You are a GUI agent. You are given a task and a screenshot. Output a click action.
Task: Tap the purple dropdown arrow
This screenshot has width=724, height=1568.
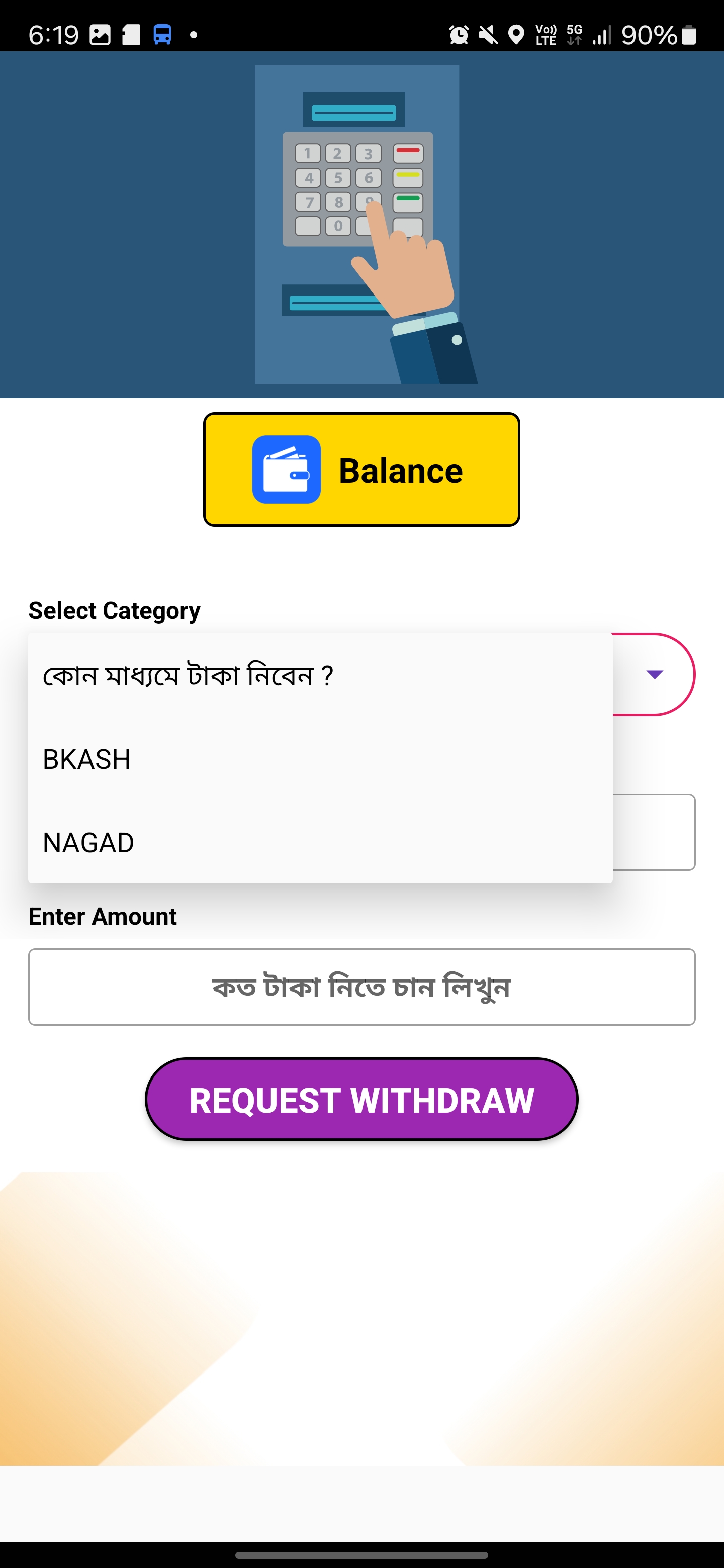pyautogui.click(x=655, y=674)
